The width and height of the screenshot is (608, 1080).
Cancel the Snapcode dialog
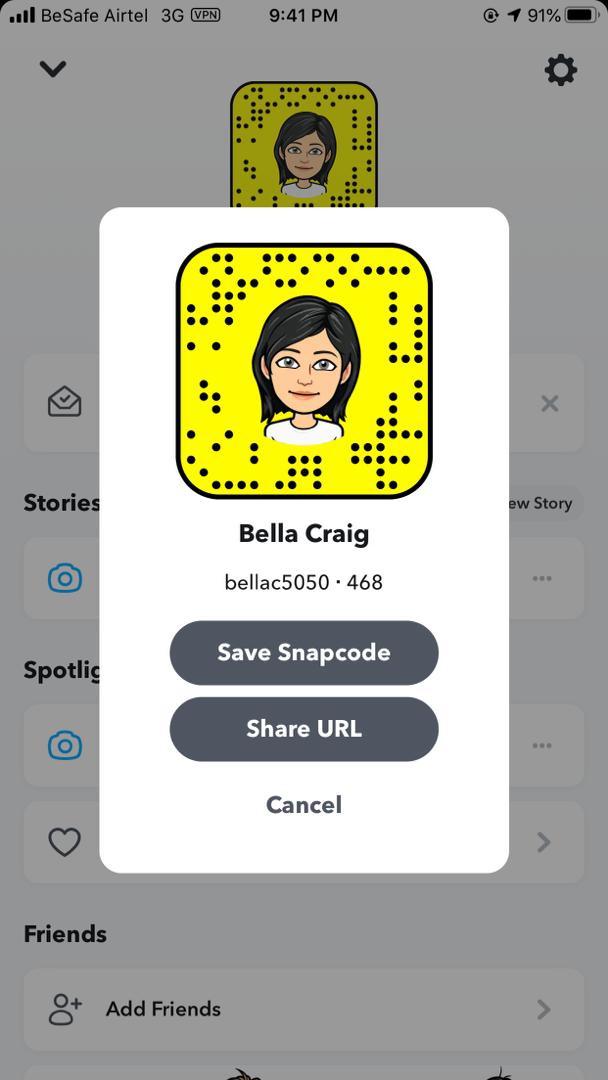[x=303, y=805]
